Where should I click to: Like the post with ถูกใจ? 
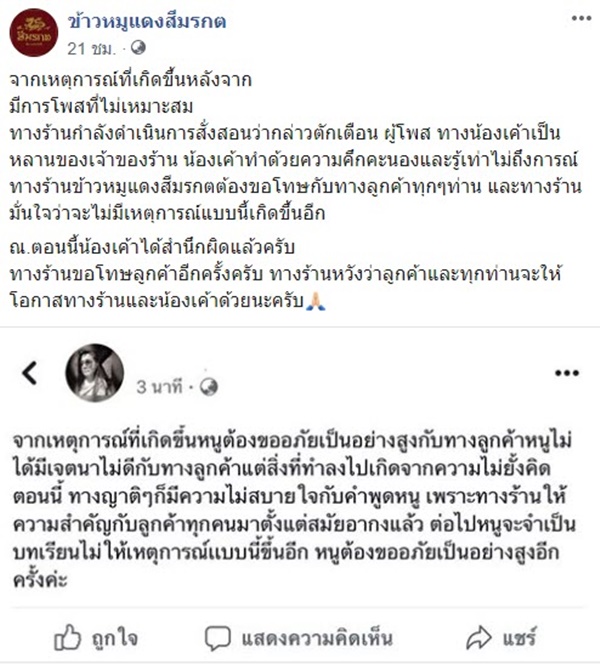coord(97,636)
